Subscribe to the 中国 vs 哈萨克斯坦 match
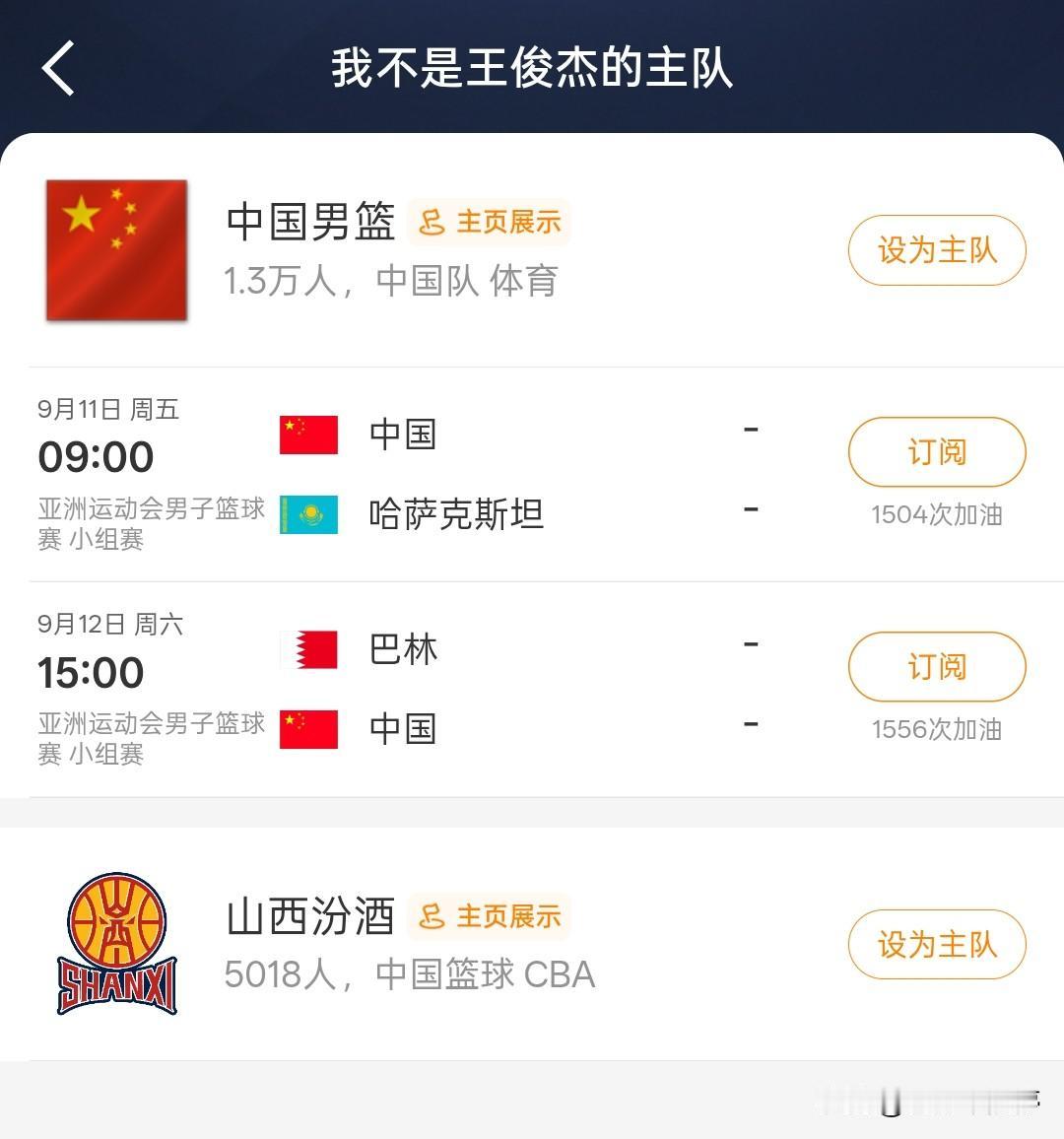Viewport: 1064px width, 1139px height. (x=937, y=452)
